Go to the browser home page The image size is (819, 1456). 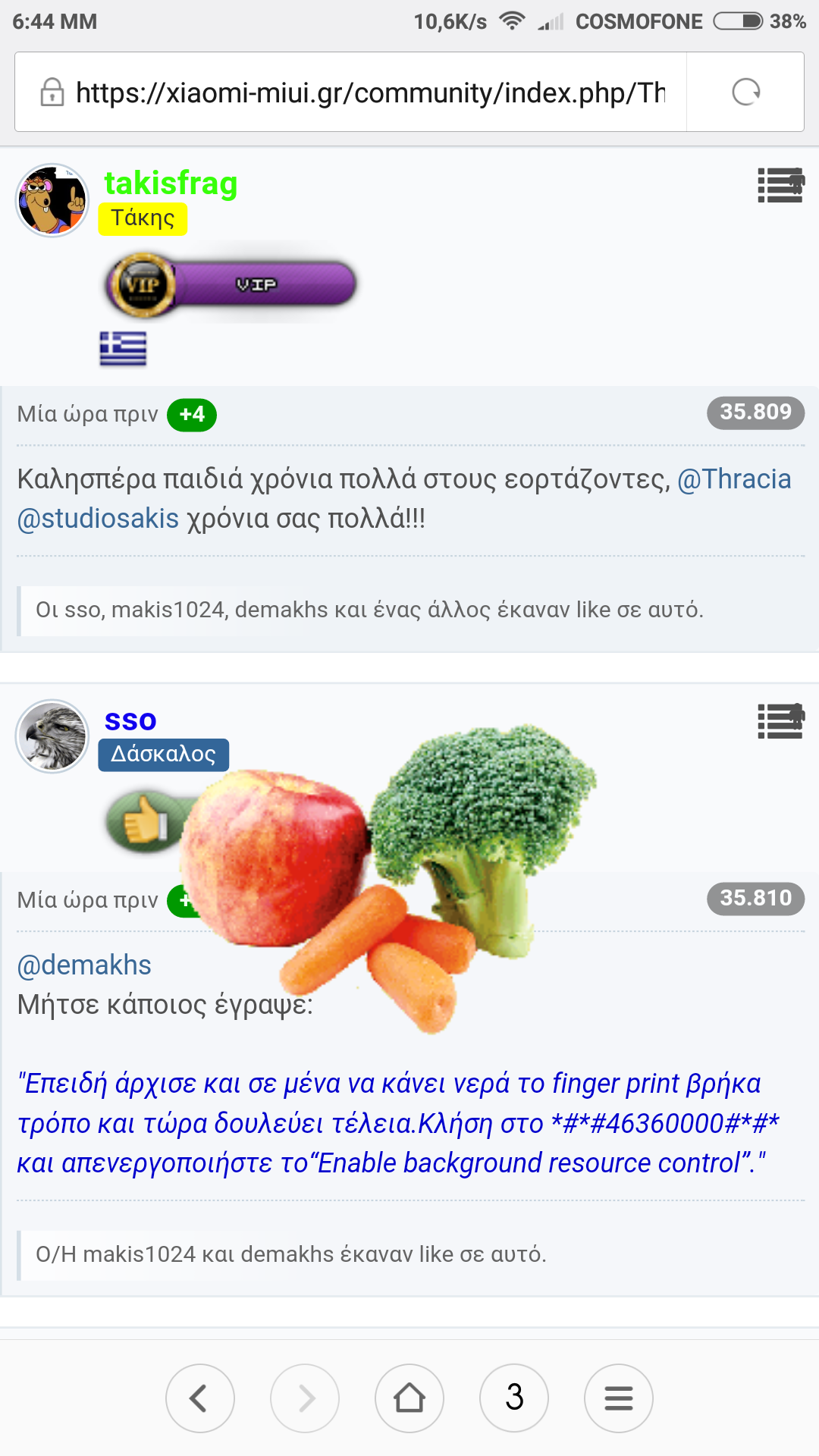click(409, 1398)
